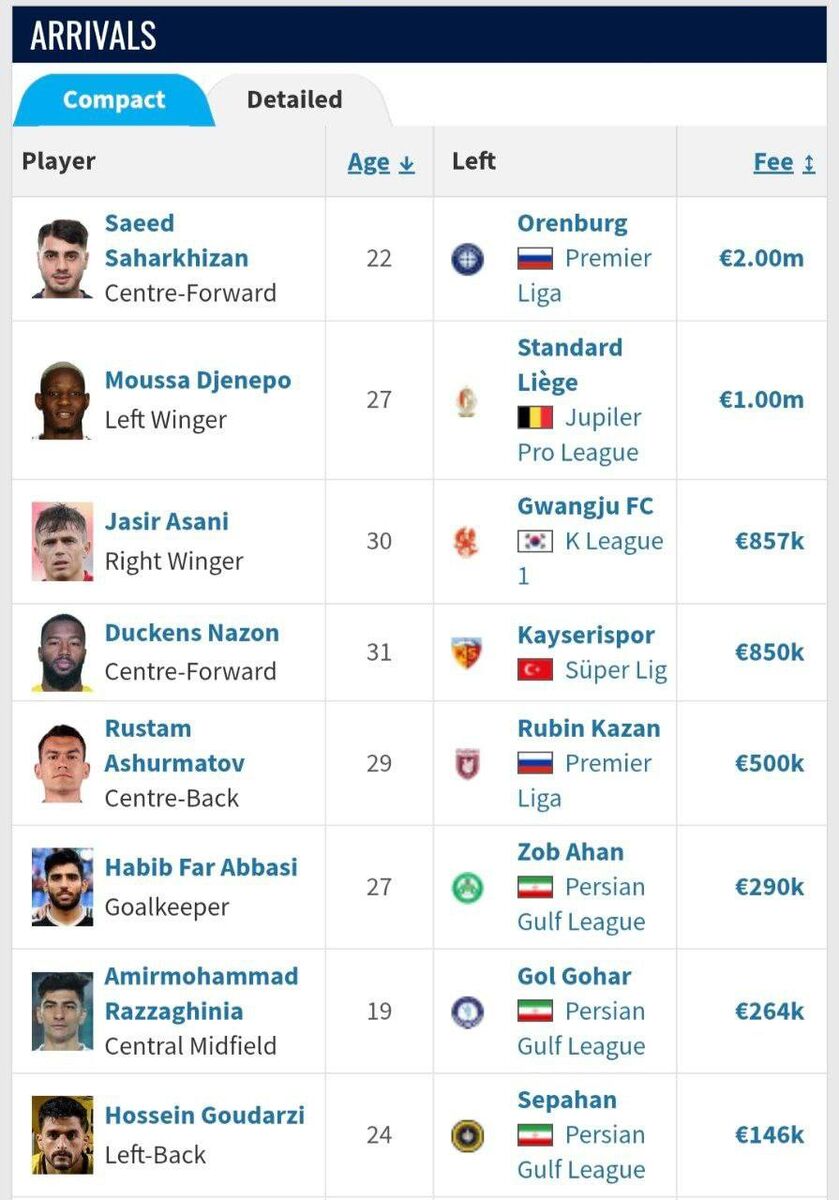Open Jasir Asani's player page

click(166, 522)
